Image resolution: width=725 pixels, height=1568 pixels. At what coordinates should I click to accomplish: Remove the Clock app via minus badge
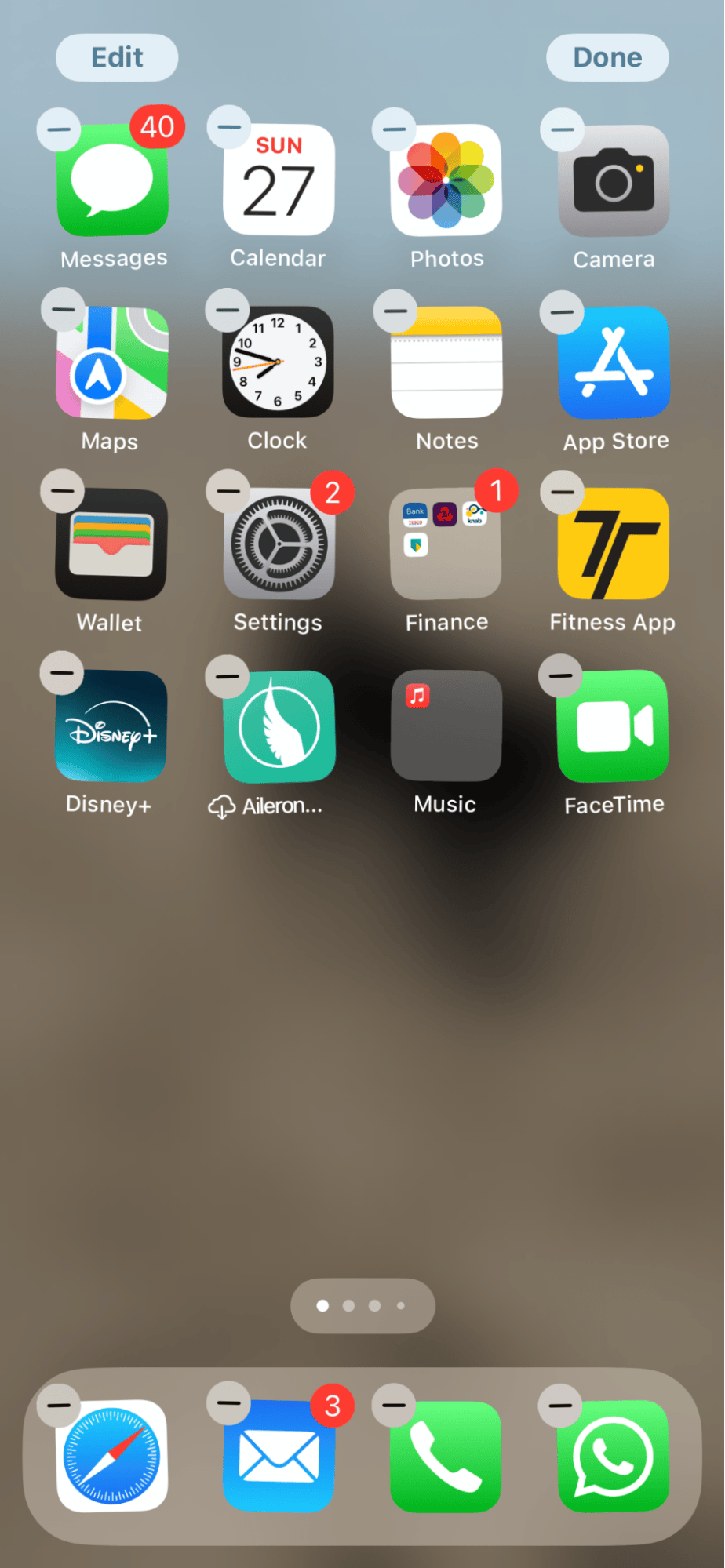tap(228, 310)
